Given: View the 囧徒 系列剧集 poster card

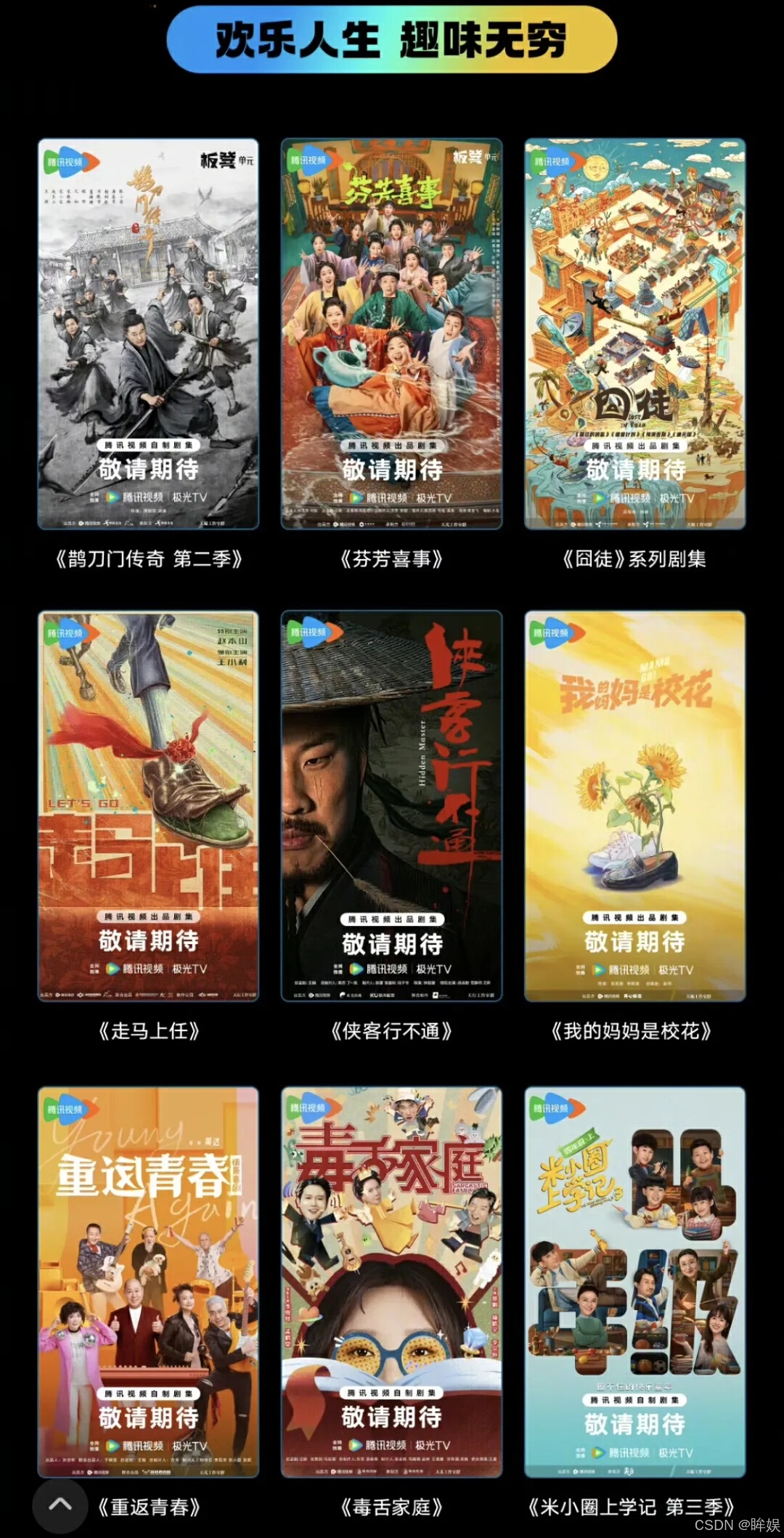Looking at the screenshot, I should point(634,334).
